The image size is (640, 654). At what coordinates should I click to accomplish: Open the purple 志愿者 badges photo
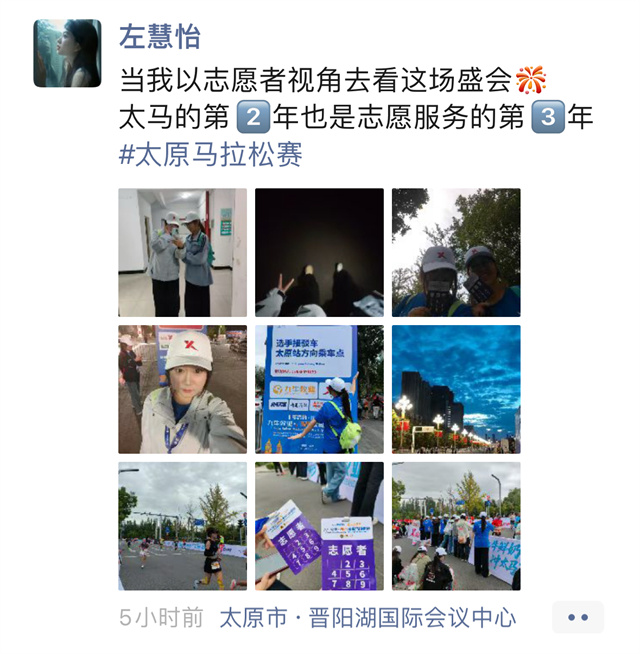tap(319, 525)
